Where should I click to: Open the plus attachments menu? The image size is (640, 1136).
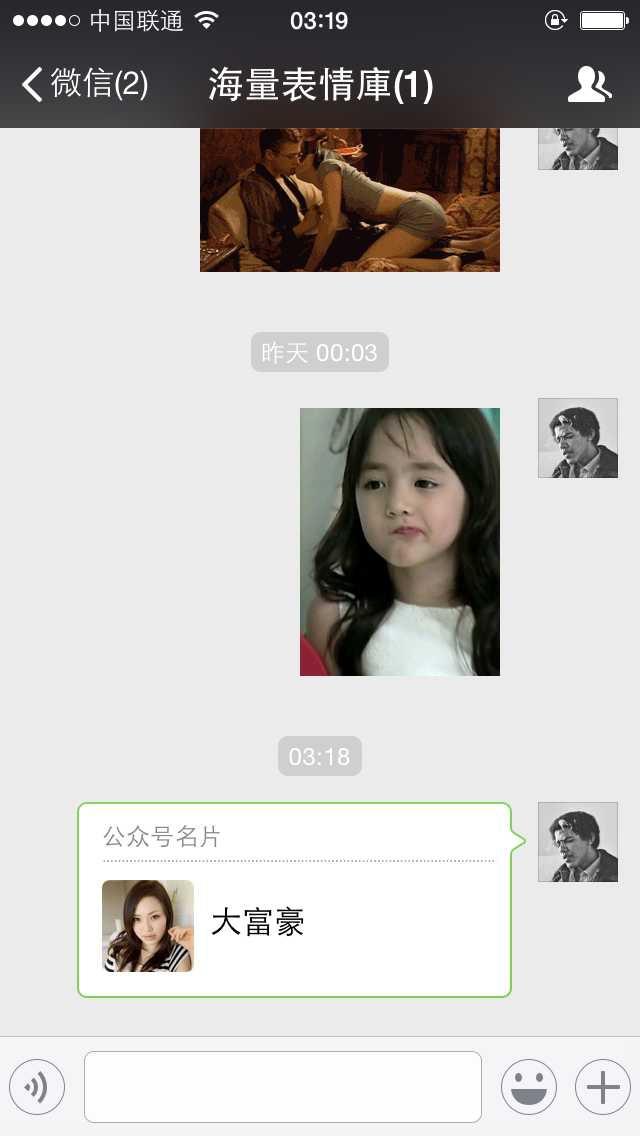point(602,1087)
